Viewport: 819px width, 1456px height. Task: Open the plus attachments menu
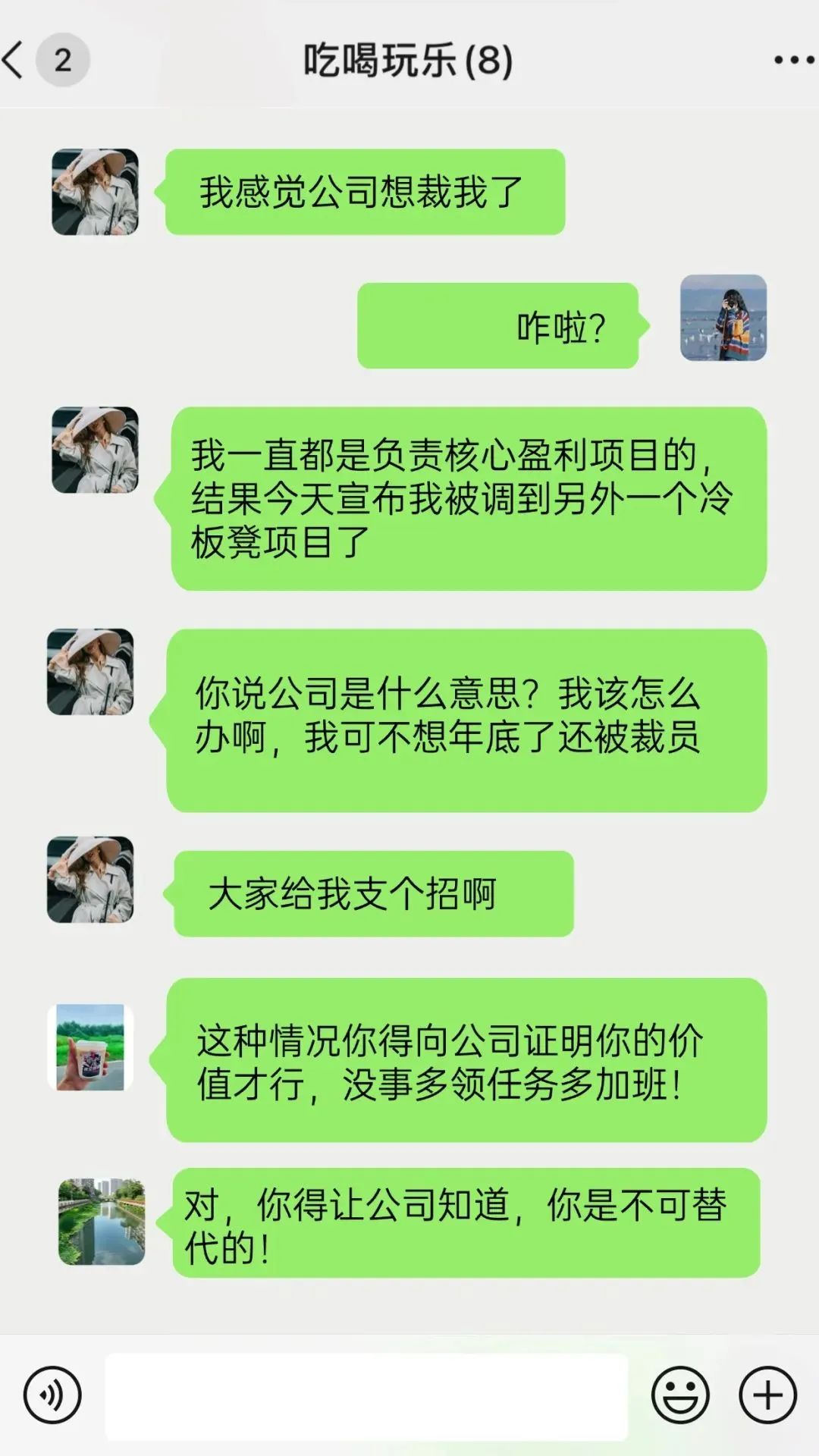[x=767, y=1395]
